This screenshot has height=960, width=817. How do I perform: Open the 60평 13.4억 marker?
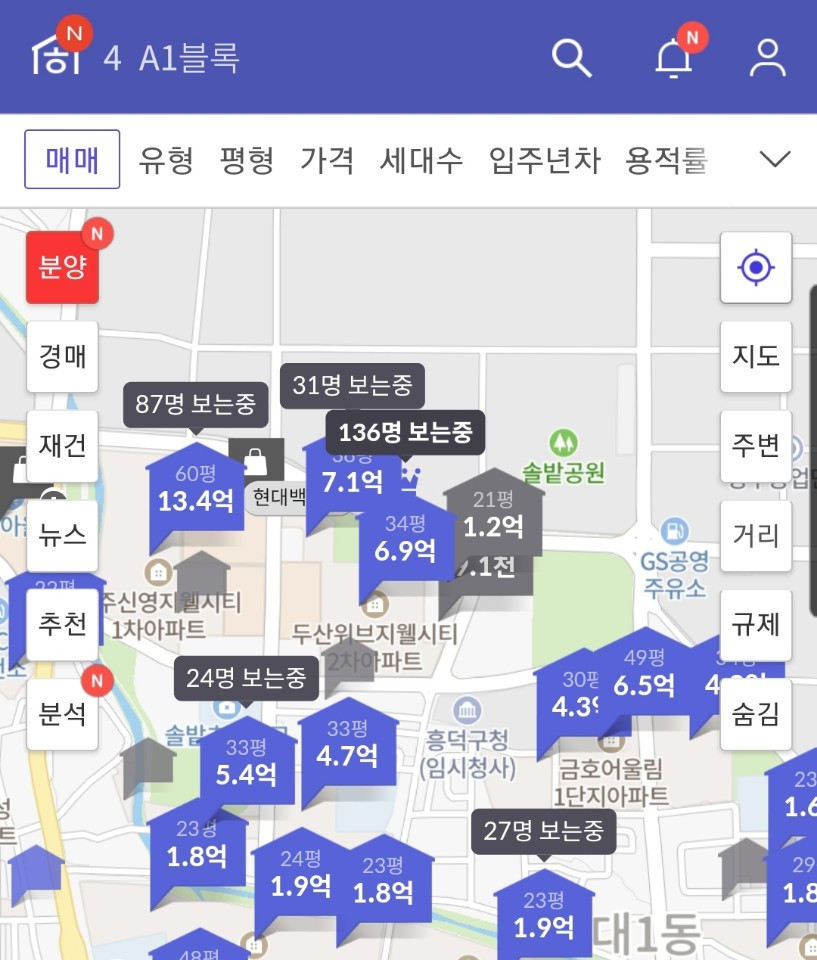click(x=195, y=492)
